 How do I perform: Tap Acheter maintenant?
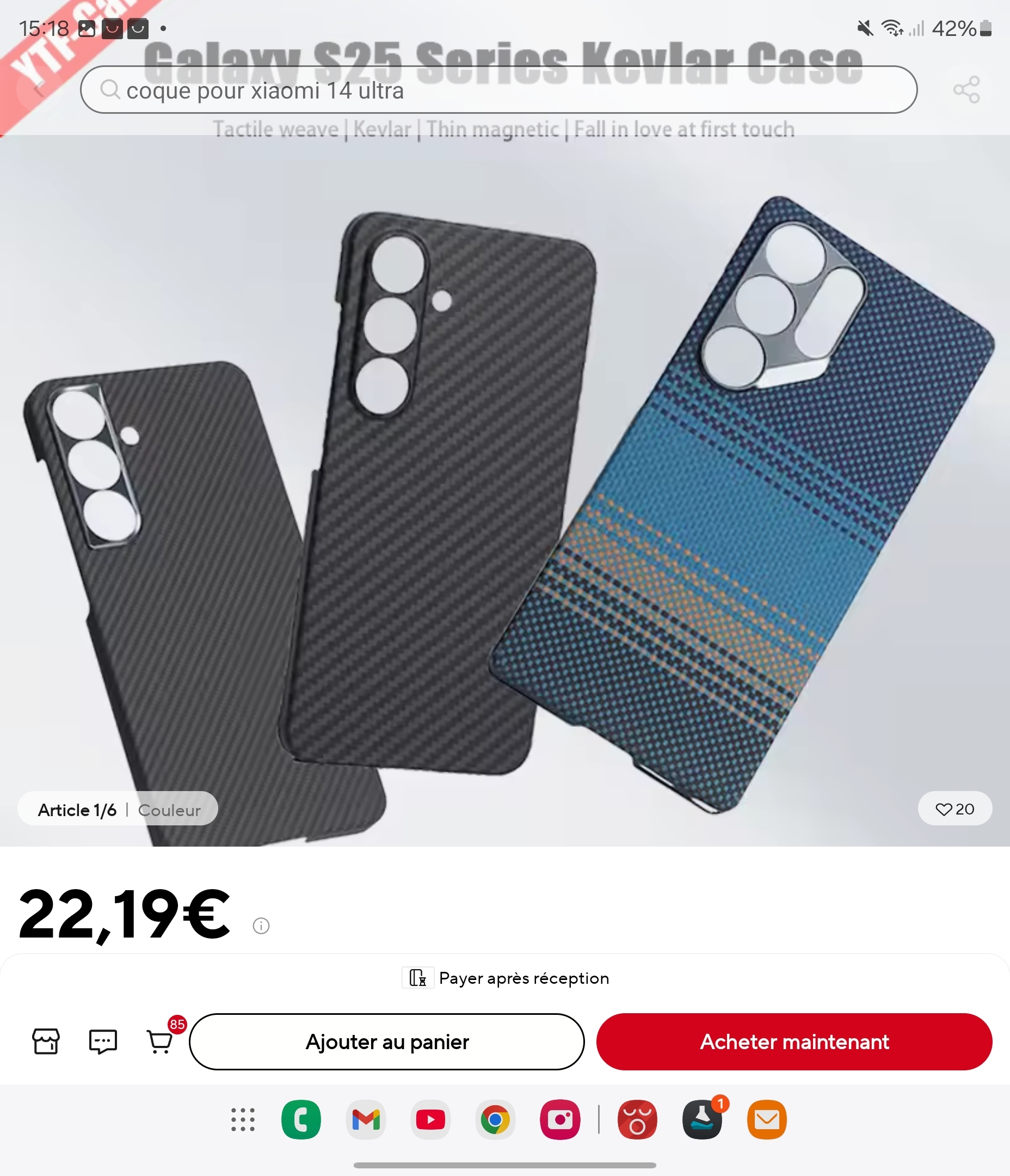(x=794, y=1042)
